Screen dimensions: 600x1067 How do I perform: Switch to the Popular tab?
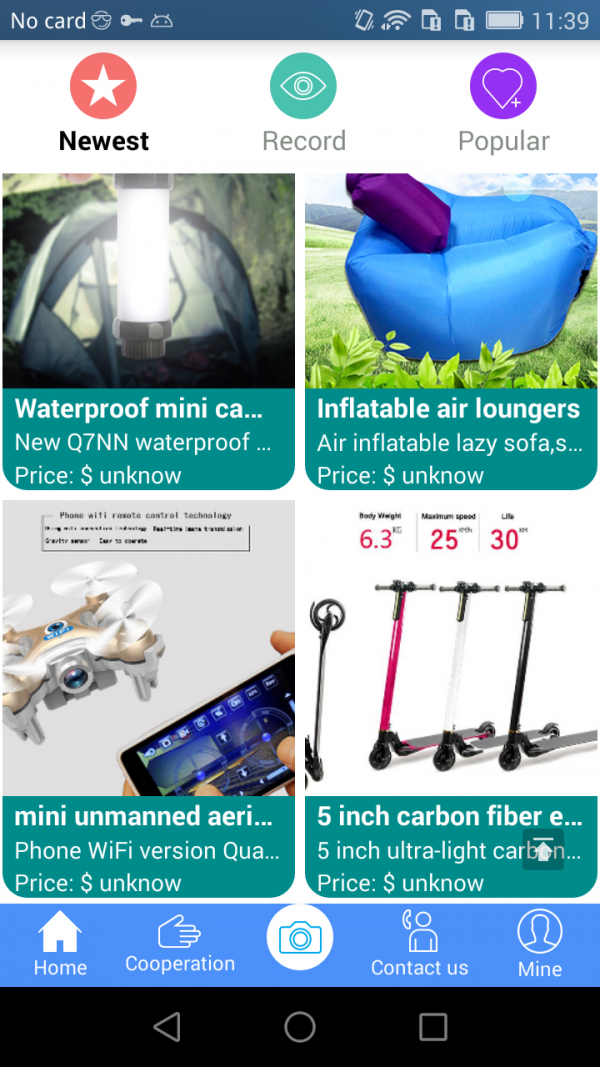(x=503, y=104)
